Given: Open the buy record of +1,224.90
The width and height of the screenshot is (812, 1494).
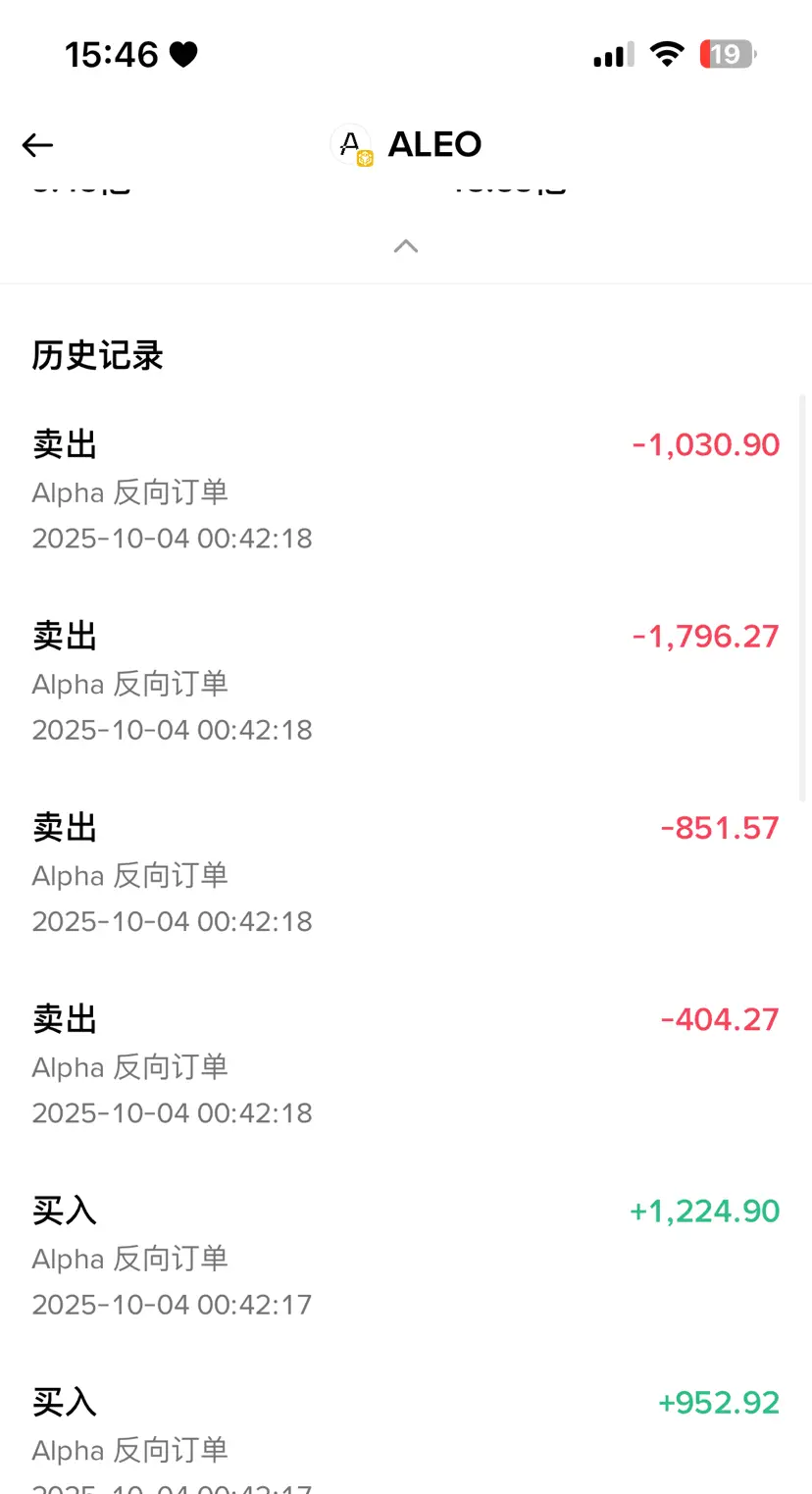Looking at the screenshot, I should [406, 1258].
